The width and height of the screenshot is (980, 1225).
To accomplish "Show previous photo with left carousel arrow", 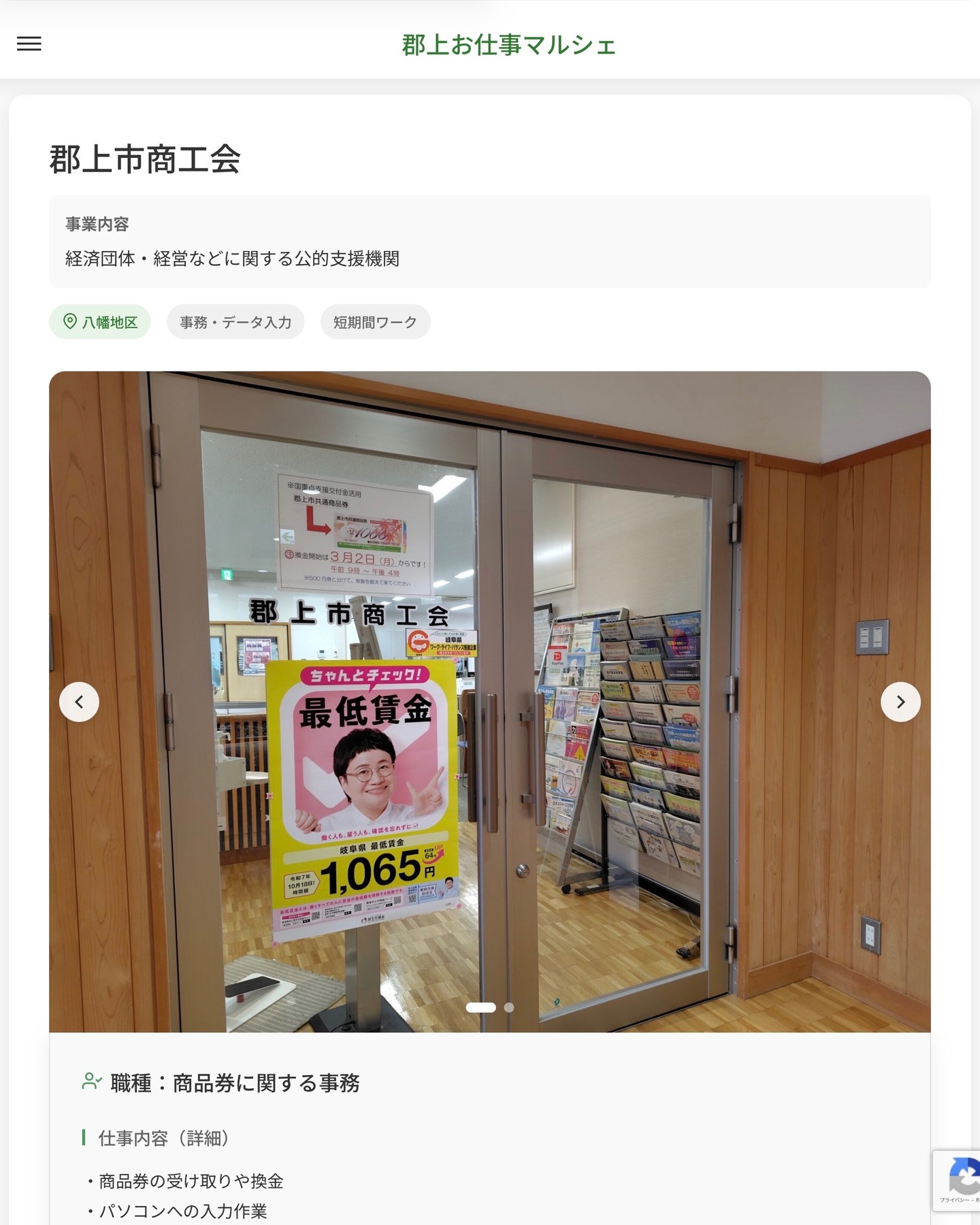I will (80, 701).
